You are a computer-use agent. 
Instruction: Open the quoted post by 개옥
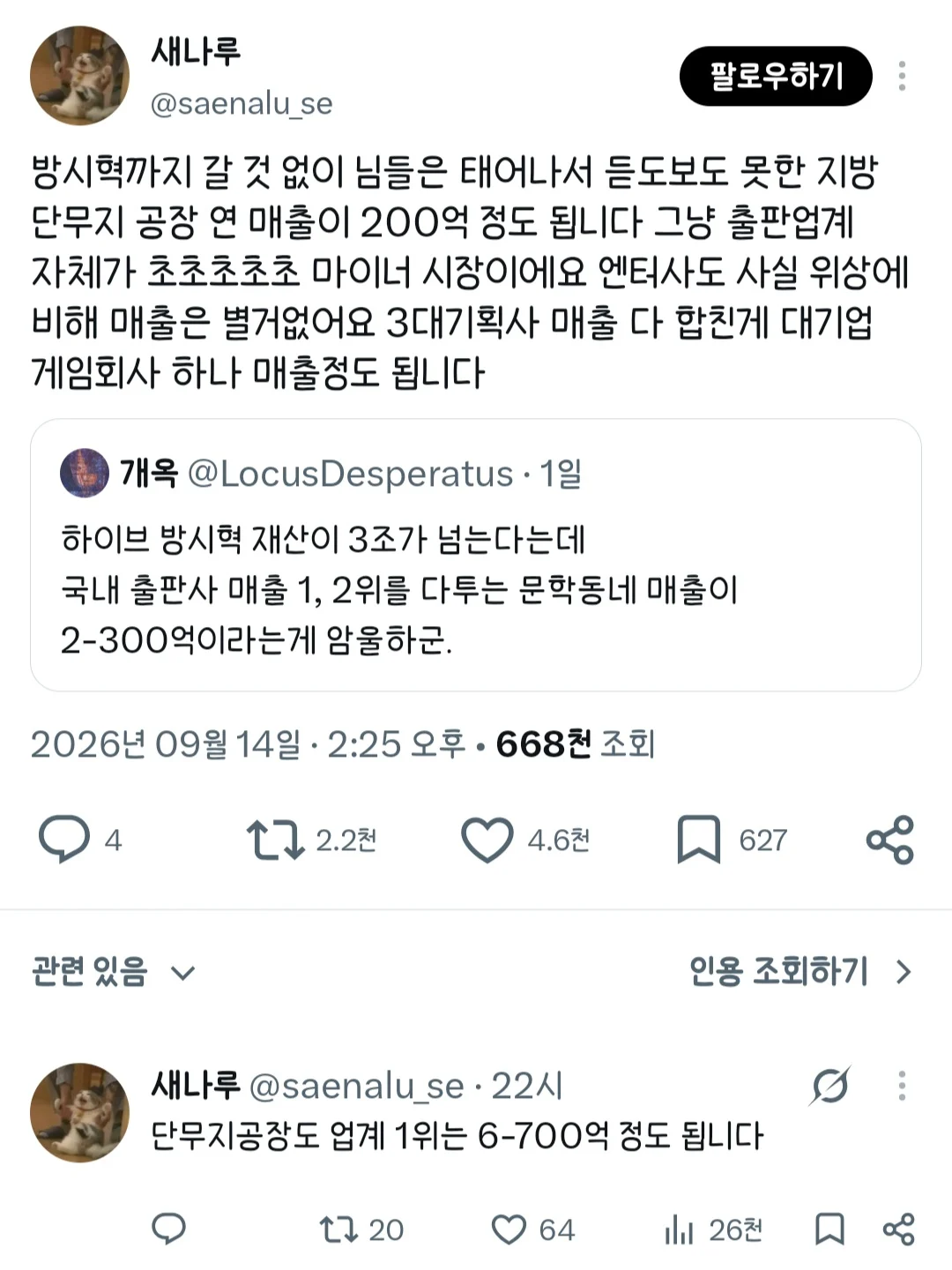coord(476,555)
